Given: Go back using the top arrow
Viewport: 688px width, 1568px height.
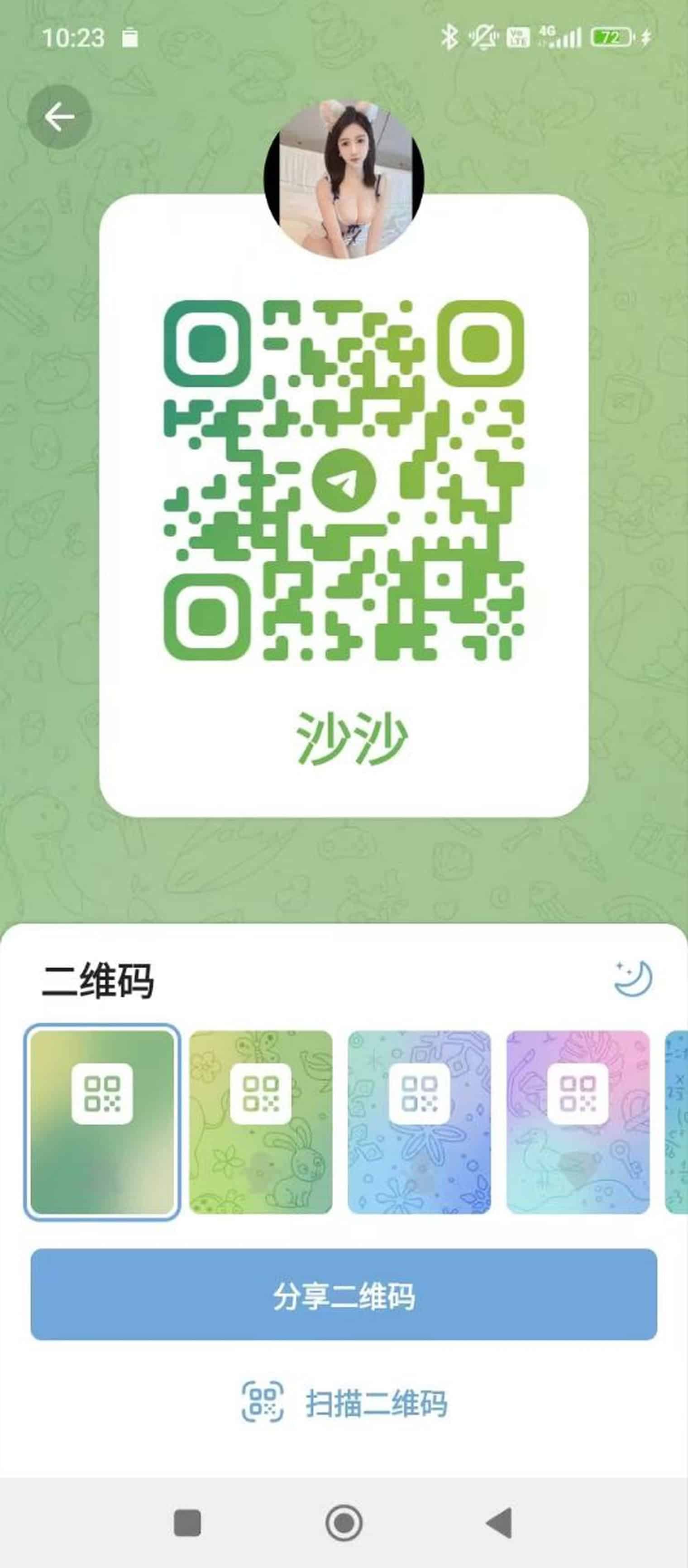Looking at the screenshot, I should point(60,117).
